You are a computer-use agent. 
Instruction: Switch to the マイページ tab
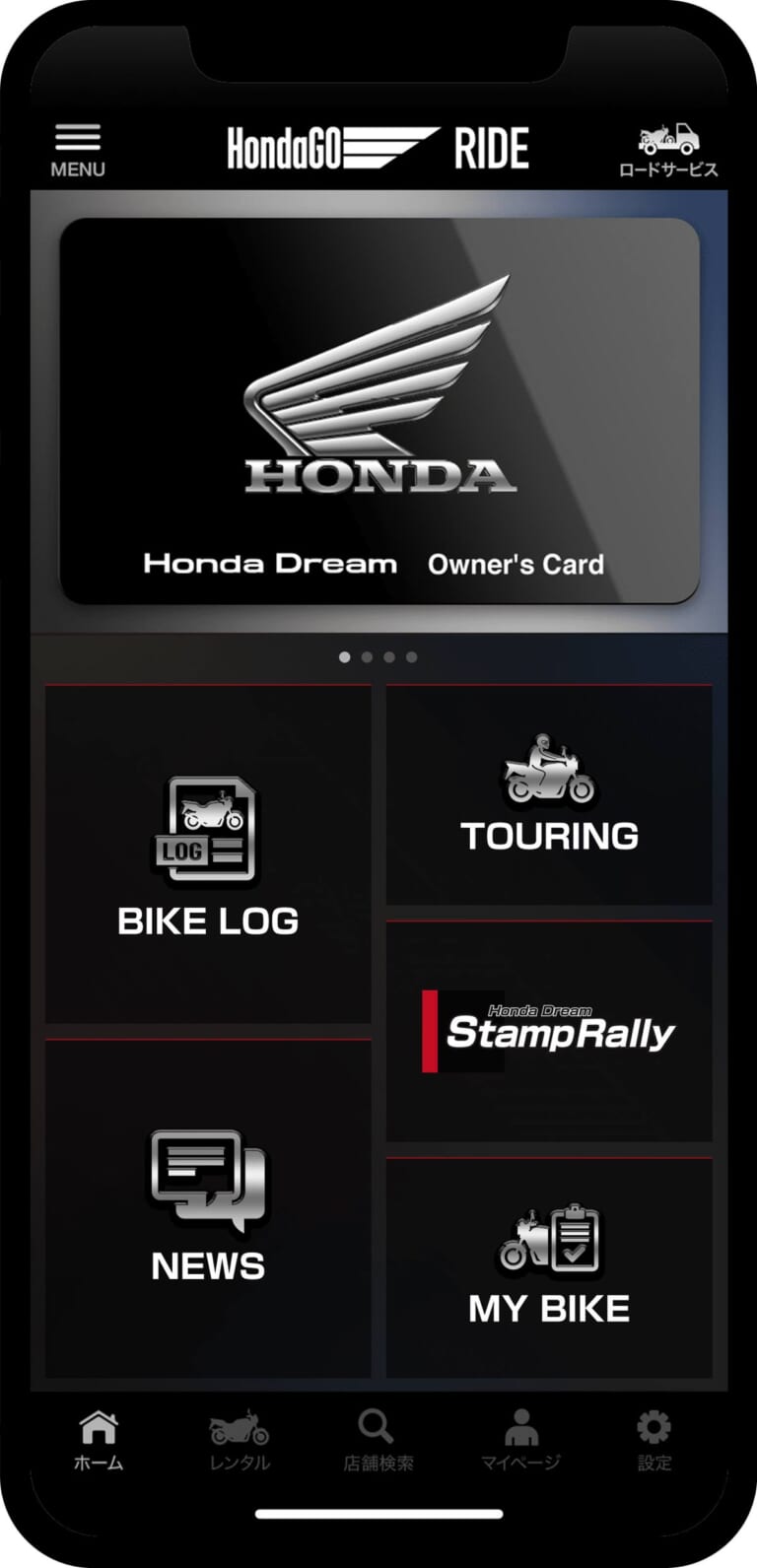(x=520, y=1440)
